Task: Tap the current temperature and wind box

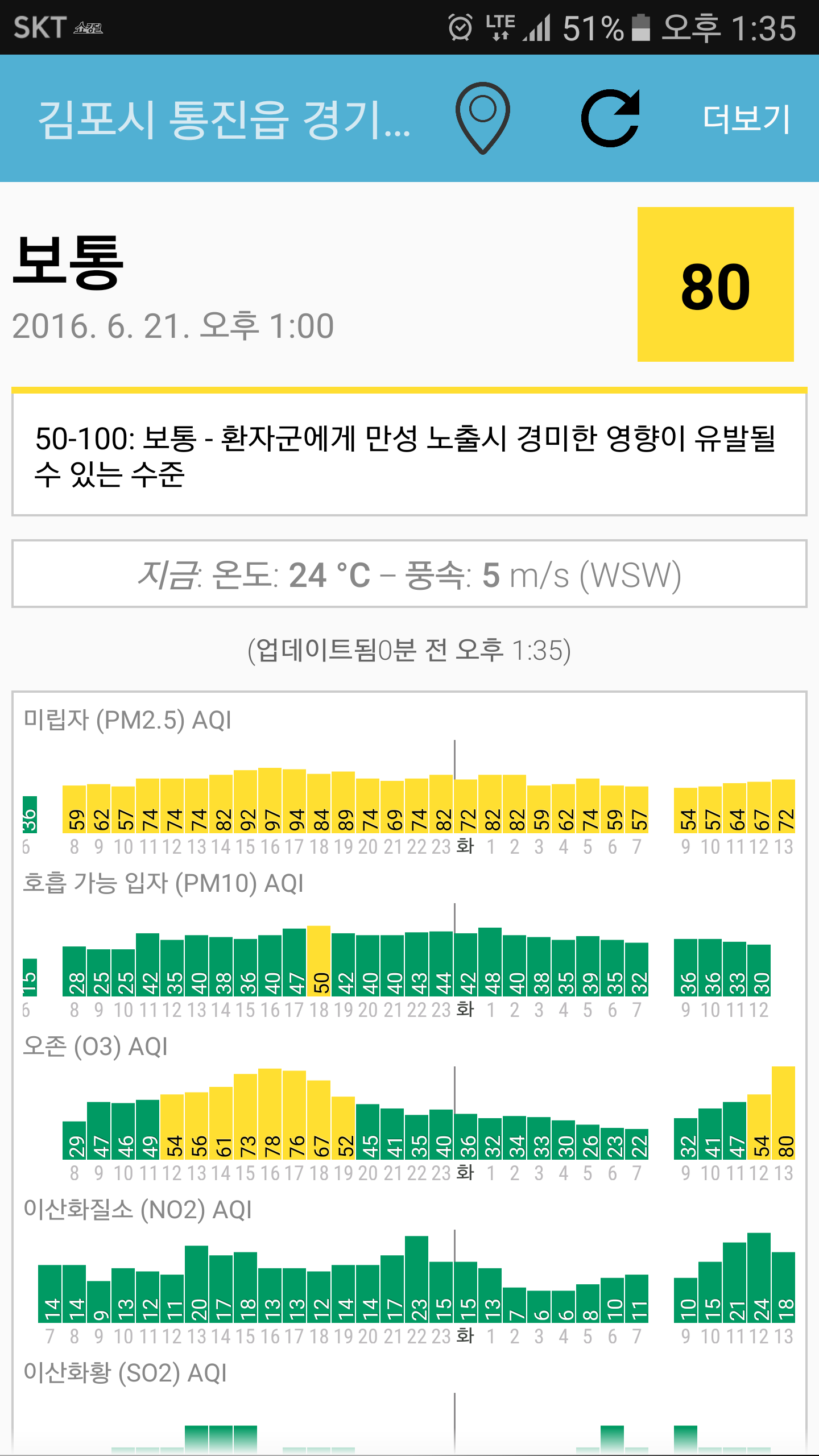Action: pos(409,574)
